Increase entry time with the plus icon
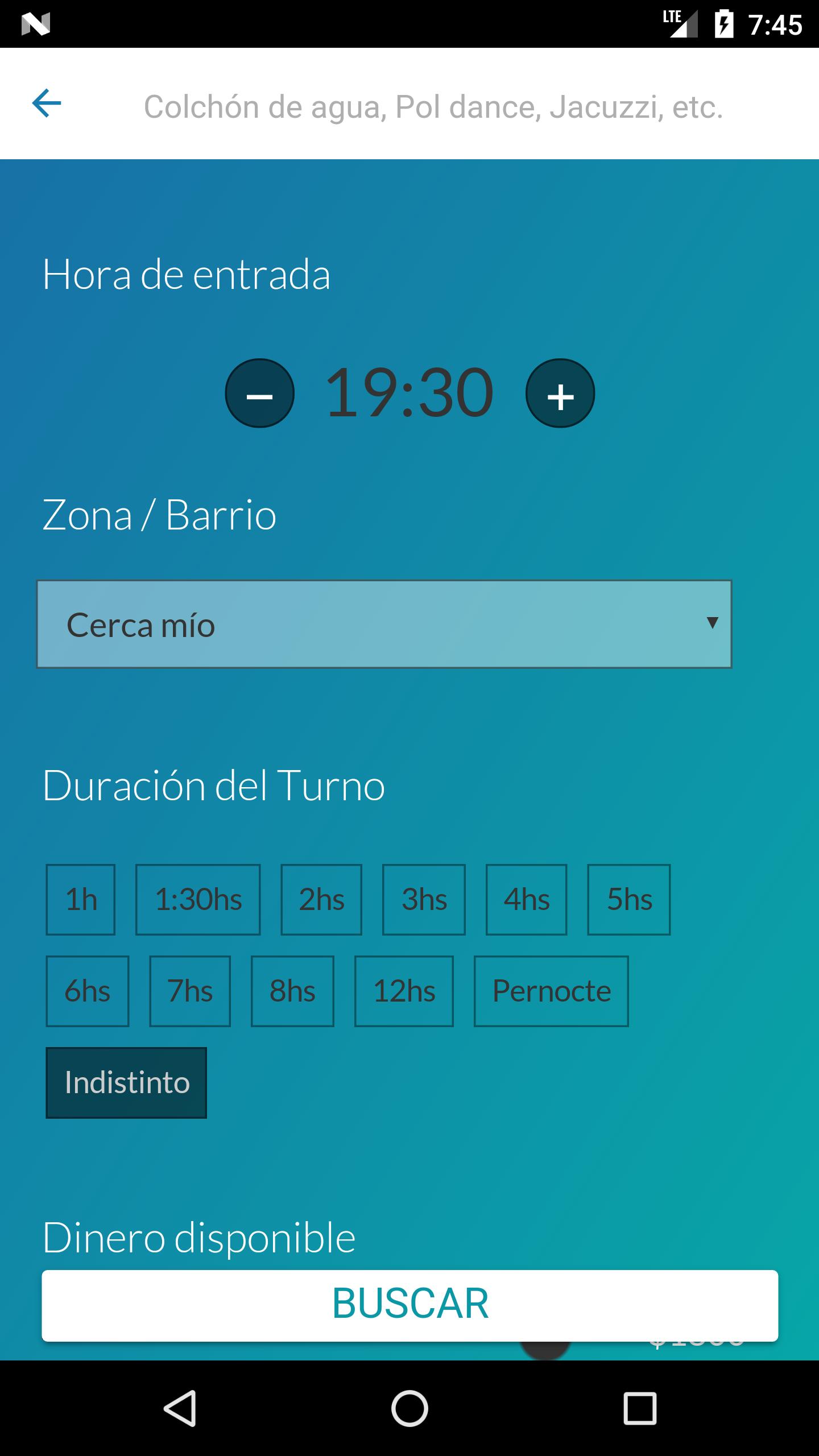 click(560, 394)
